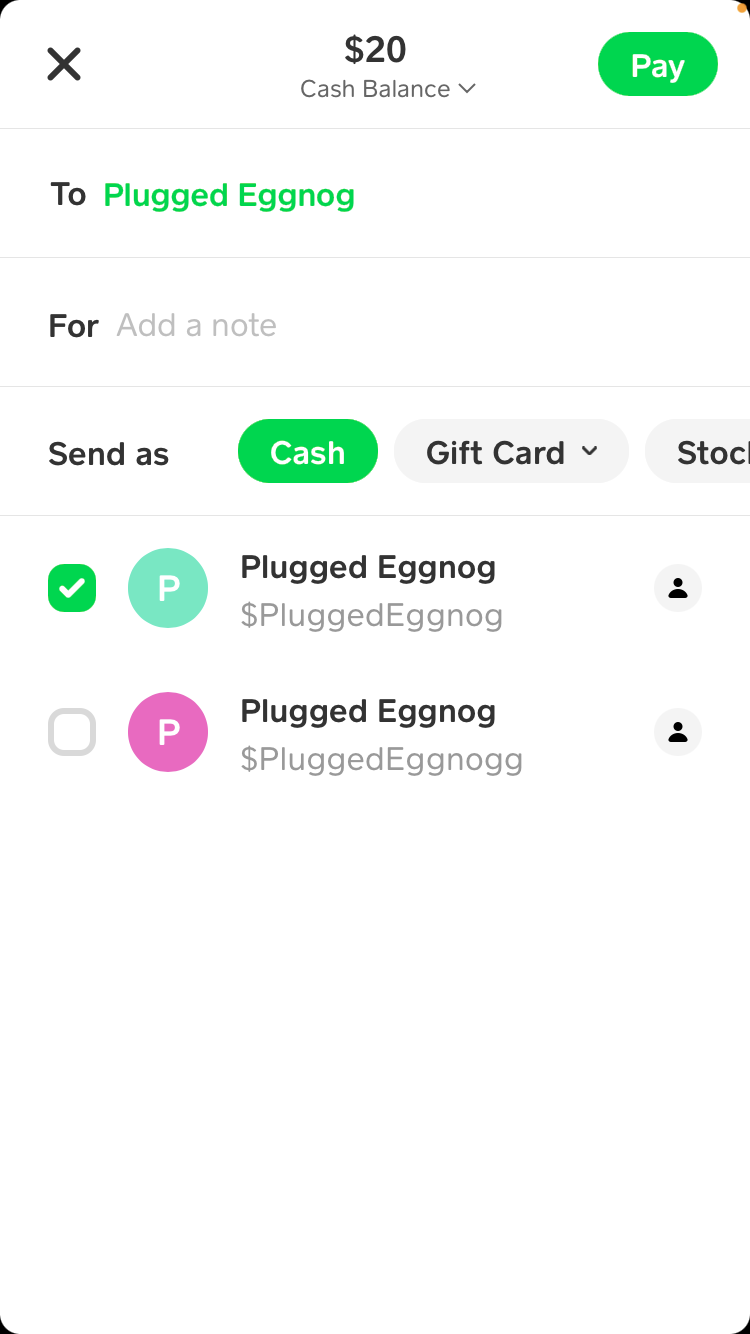Close the payment screen
Screen dimensions: 750x1334
(x=64, y=65)
